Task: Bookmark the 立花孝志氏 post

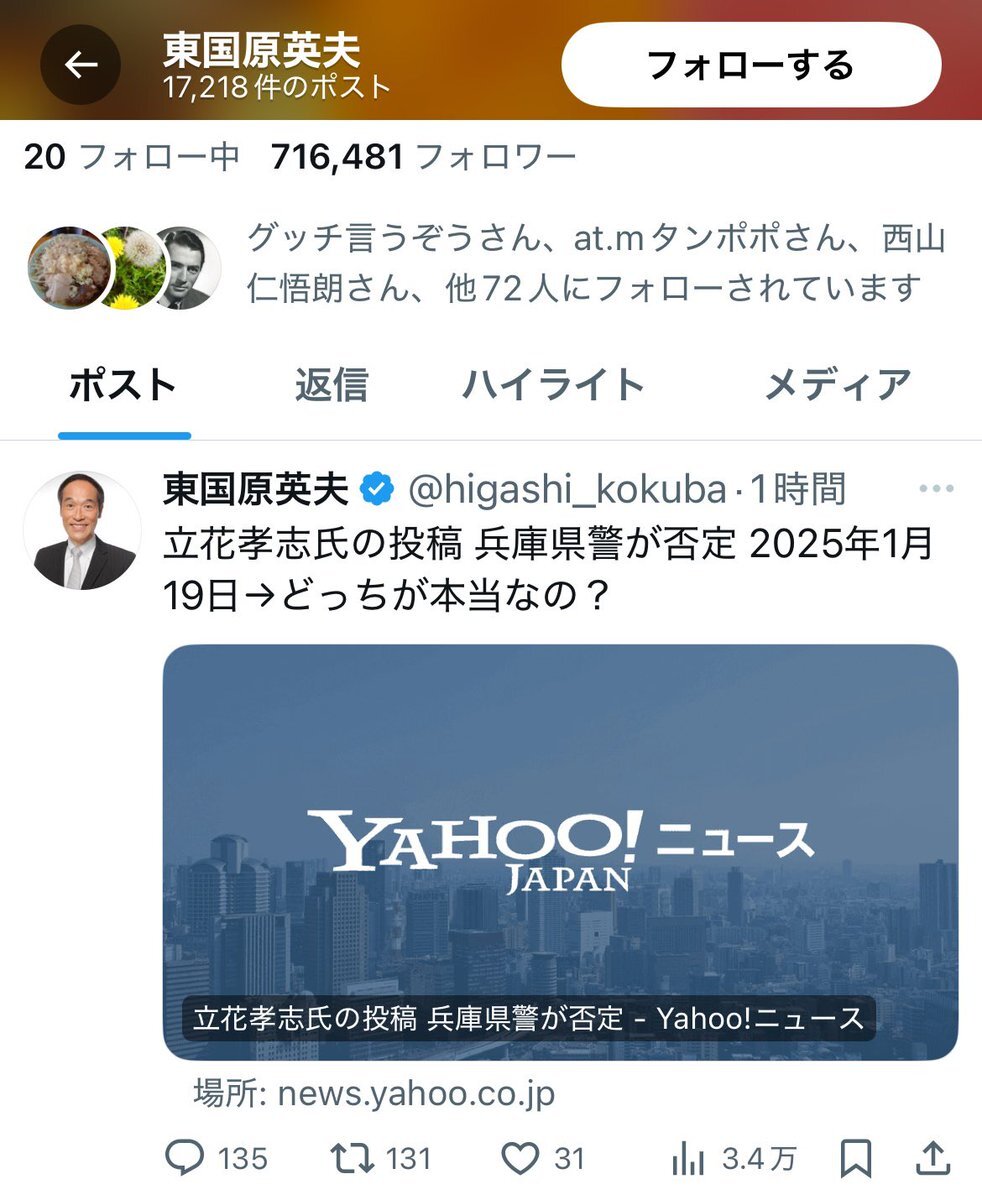Action: coord(856,1159)
